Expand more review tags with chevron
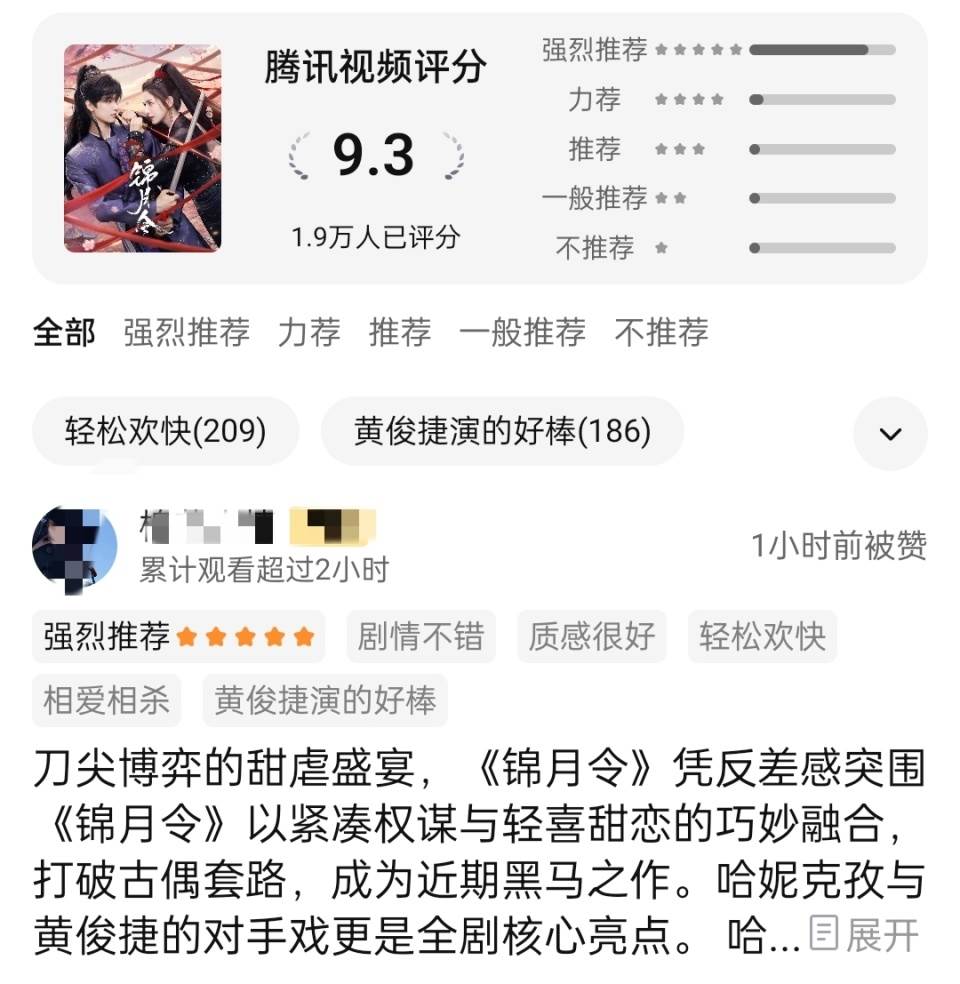Viewport: 960px width, 984px height. click(x=890, y=433)
